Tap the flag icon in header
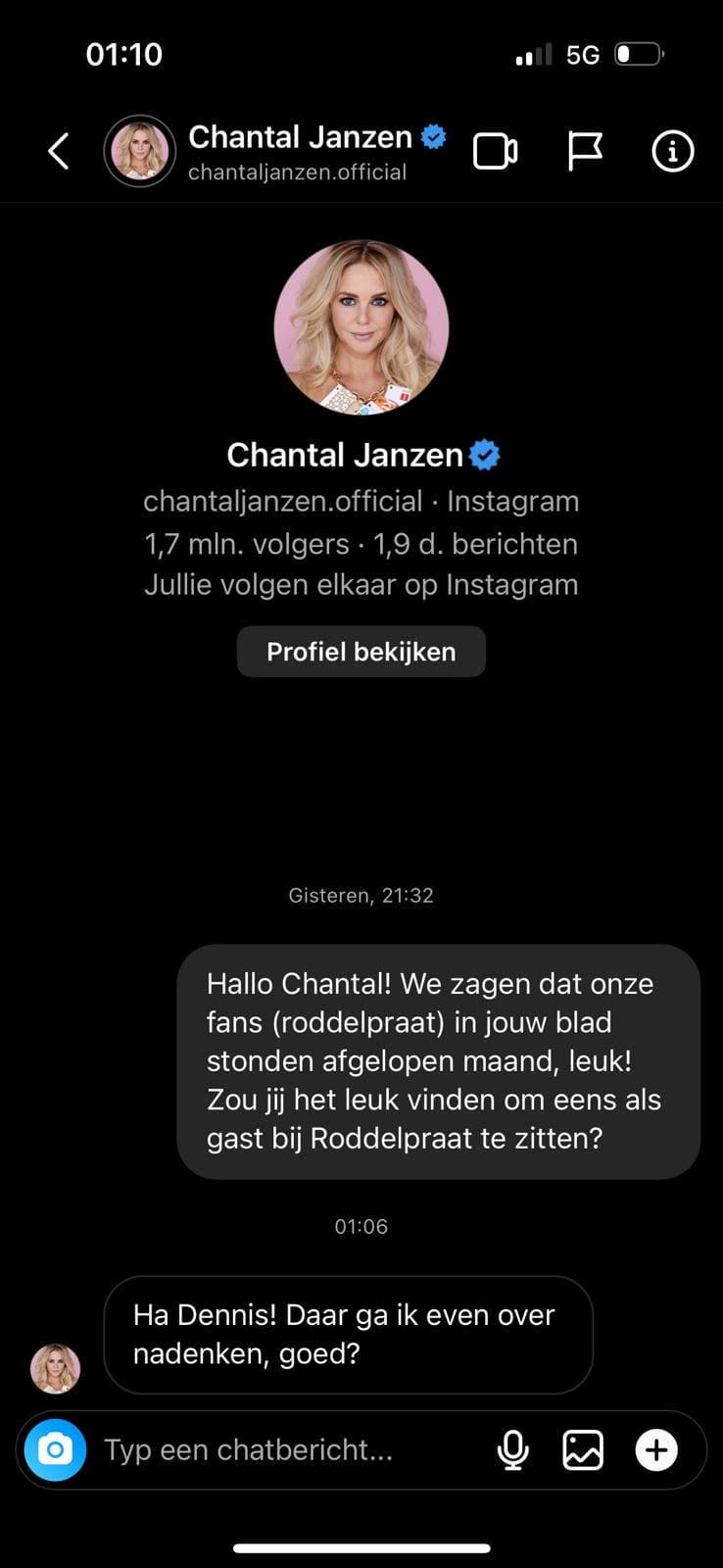The height and width of the screenshot is (1568, 723). pos(585,152)
